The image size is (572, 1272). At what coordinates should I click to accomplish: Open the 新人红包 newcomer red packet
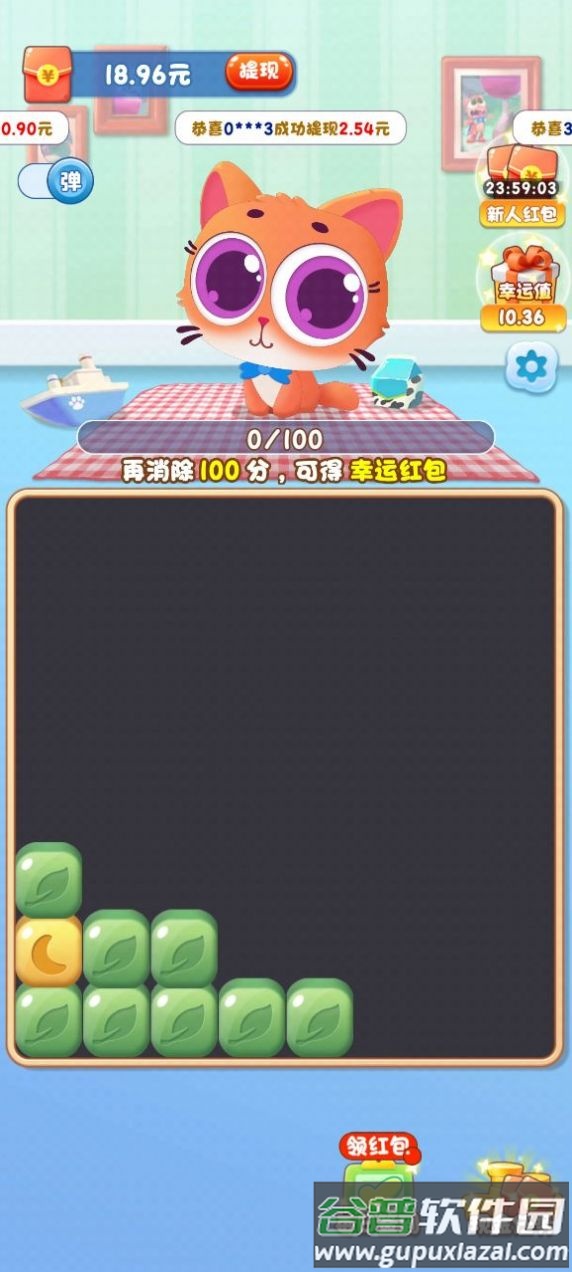click(524, 187)
